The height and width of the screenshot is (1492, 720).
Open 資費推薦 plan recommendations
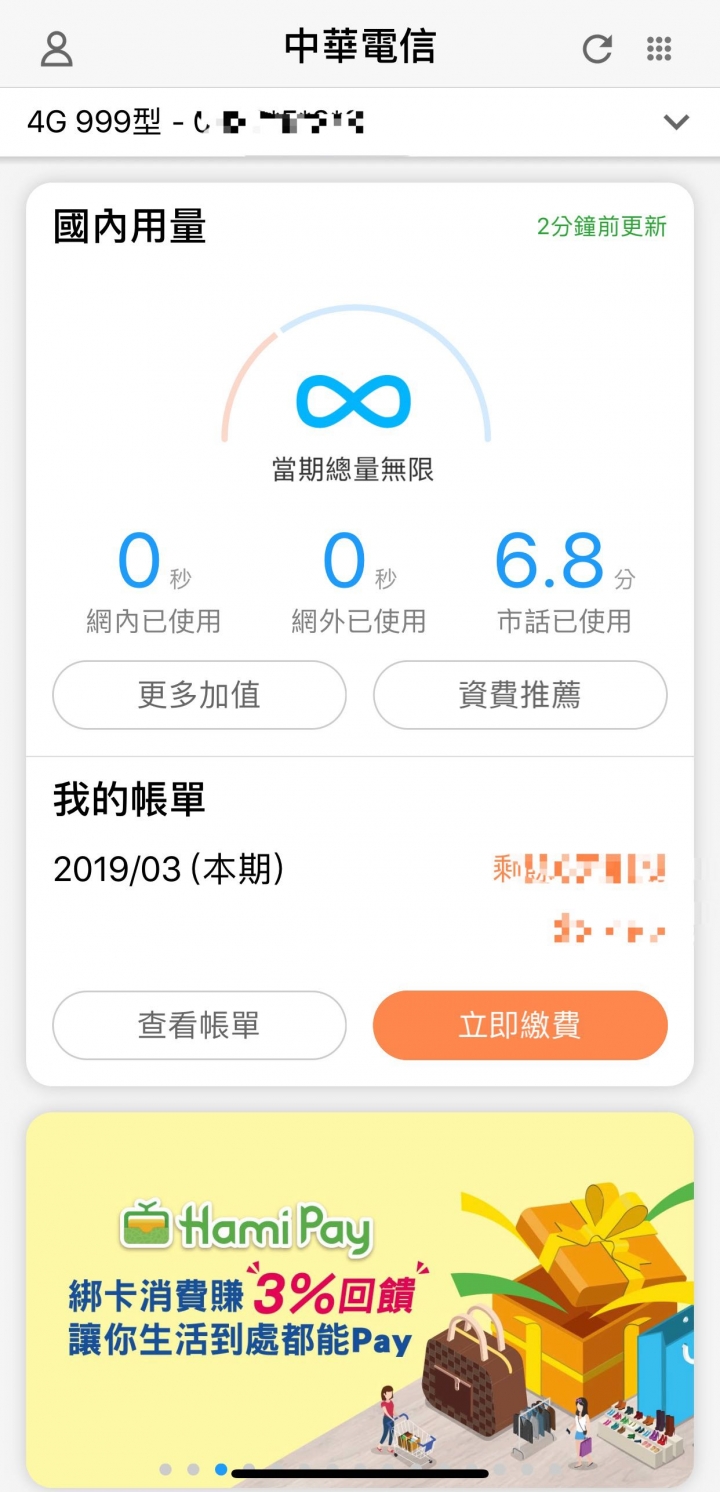pyautogui.click(x=520, y=695)
